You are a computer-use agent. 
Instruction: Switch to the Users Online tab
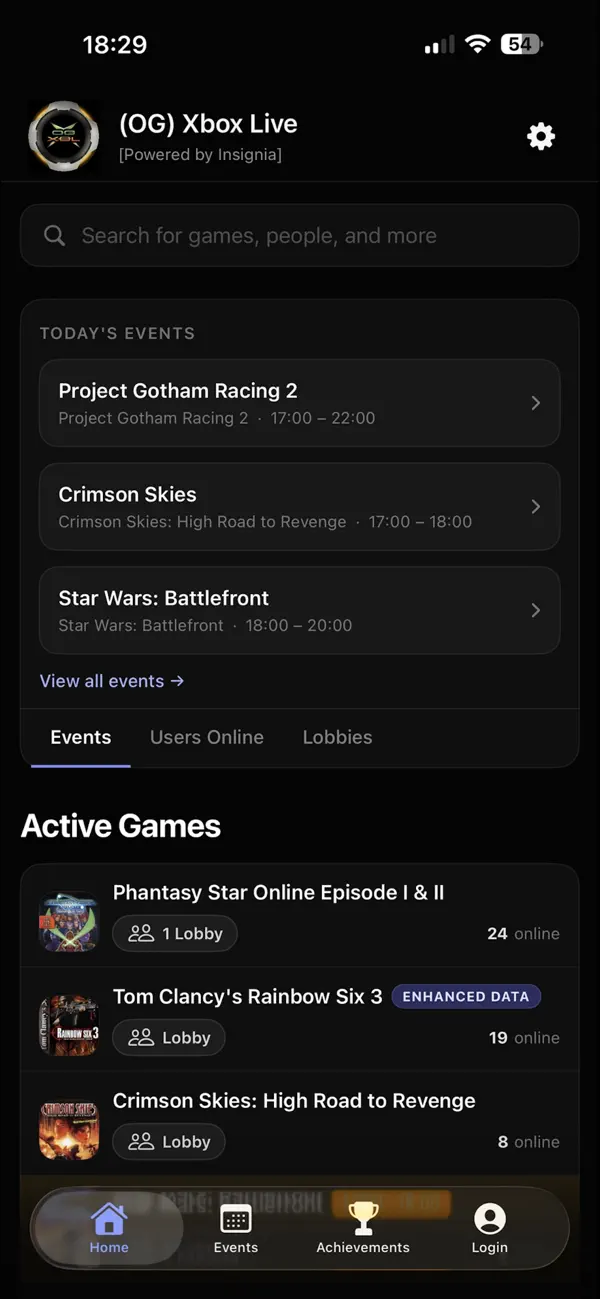207,738
